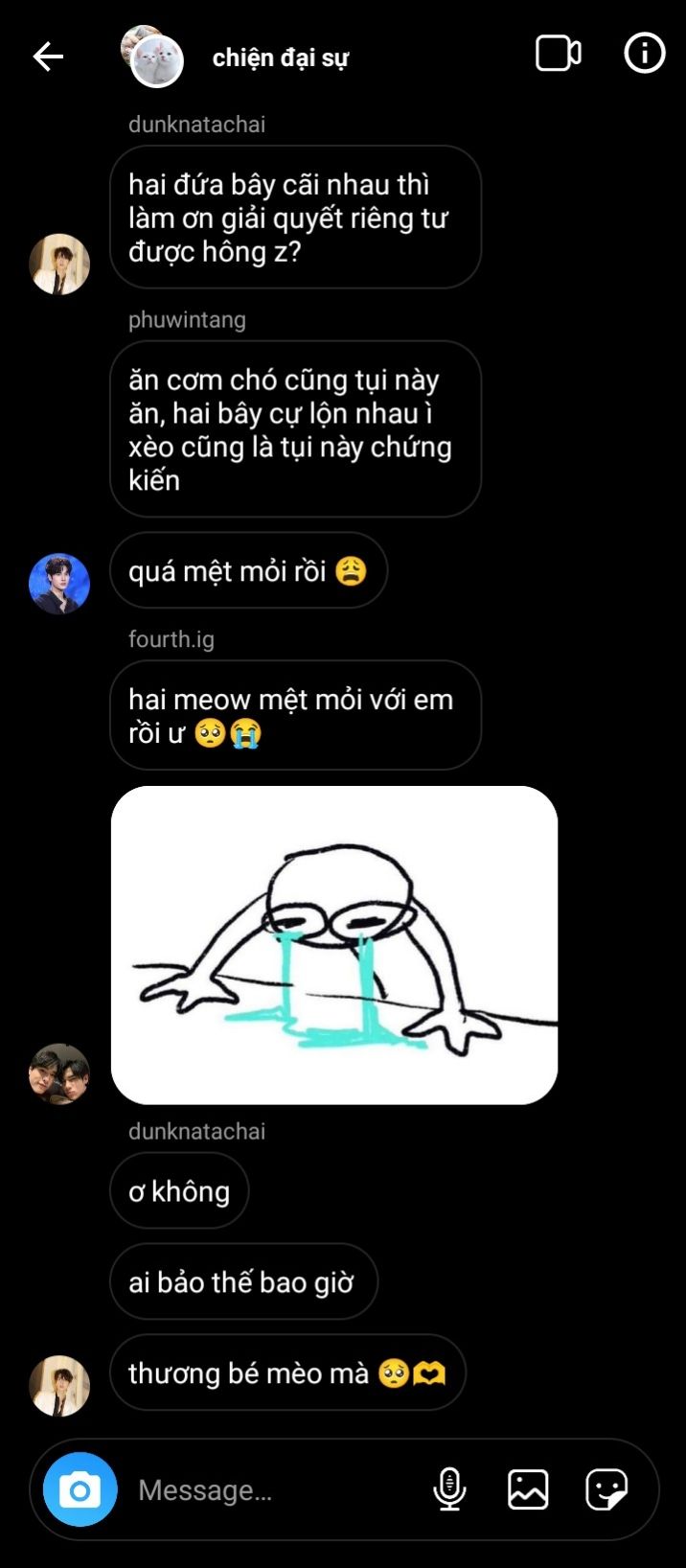This screenshot has width=686, height=1568.
Task: Go back to the inbox
Action: (48, 57)
